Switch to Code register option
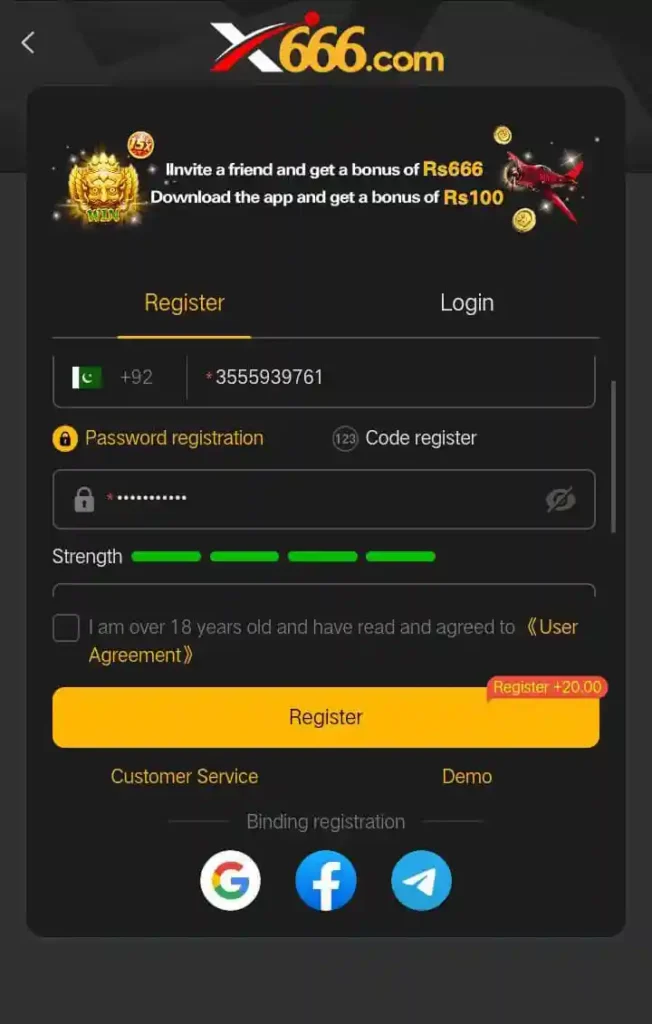 tap(405, 438)
